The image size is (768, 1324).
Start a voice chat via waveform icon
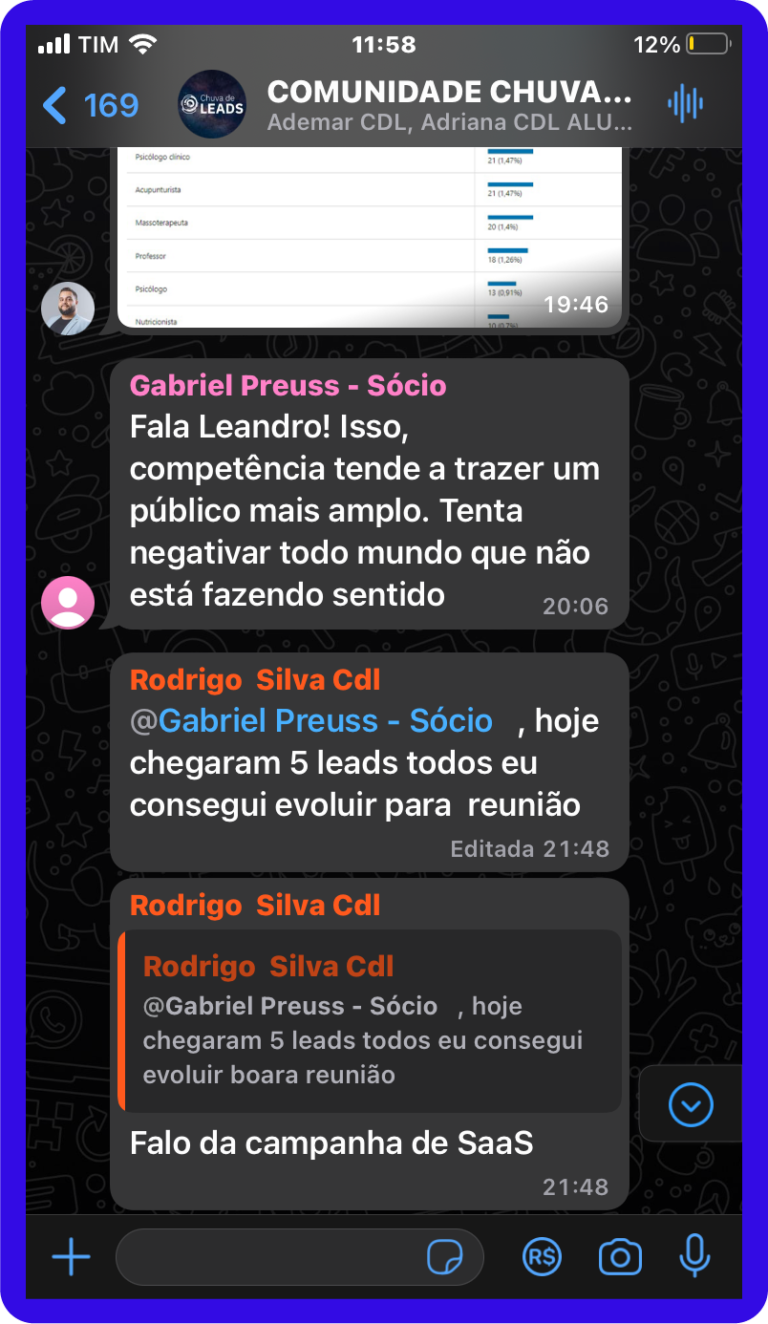(685, 104)
